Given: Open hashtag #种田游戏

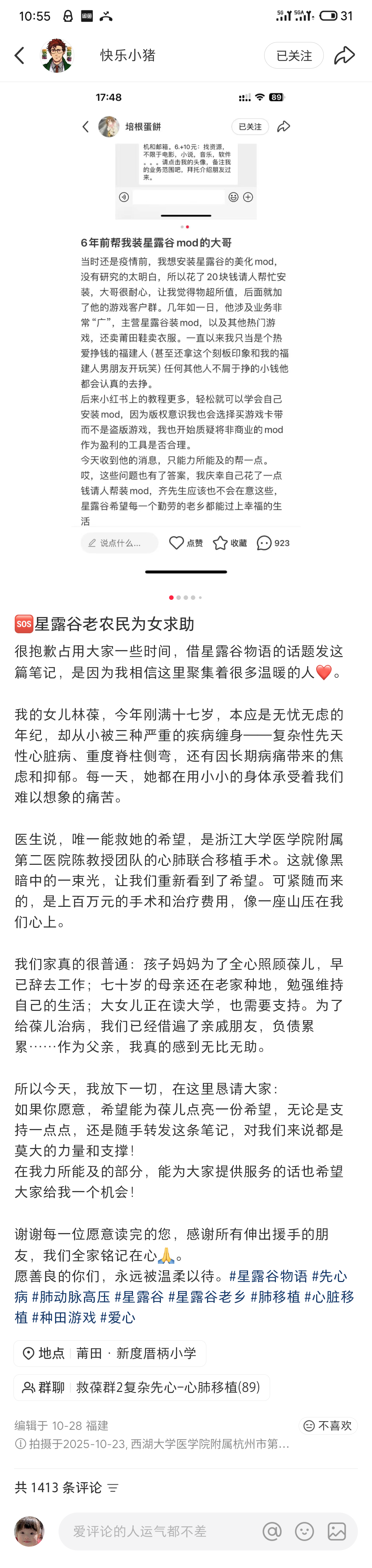Looking at the screenshot, I should [x=64, y=1318].
